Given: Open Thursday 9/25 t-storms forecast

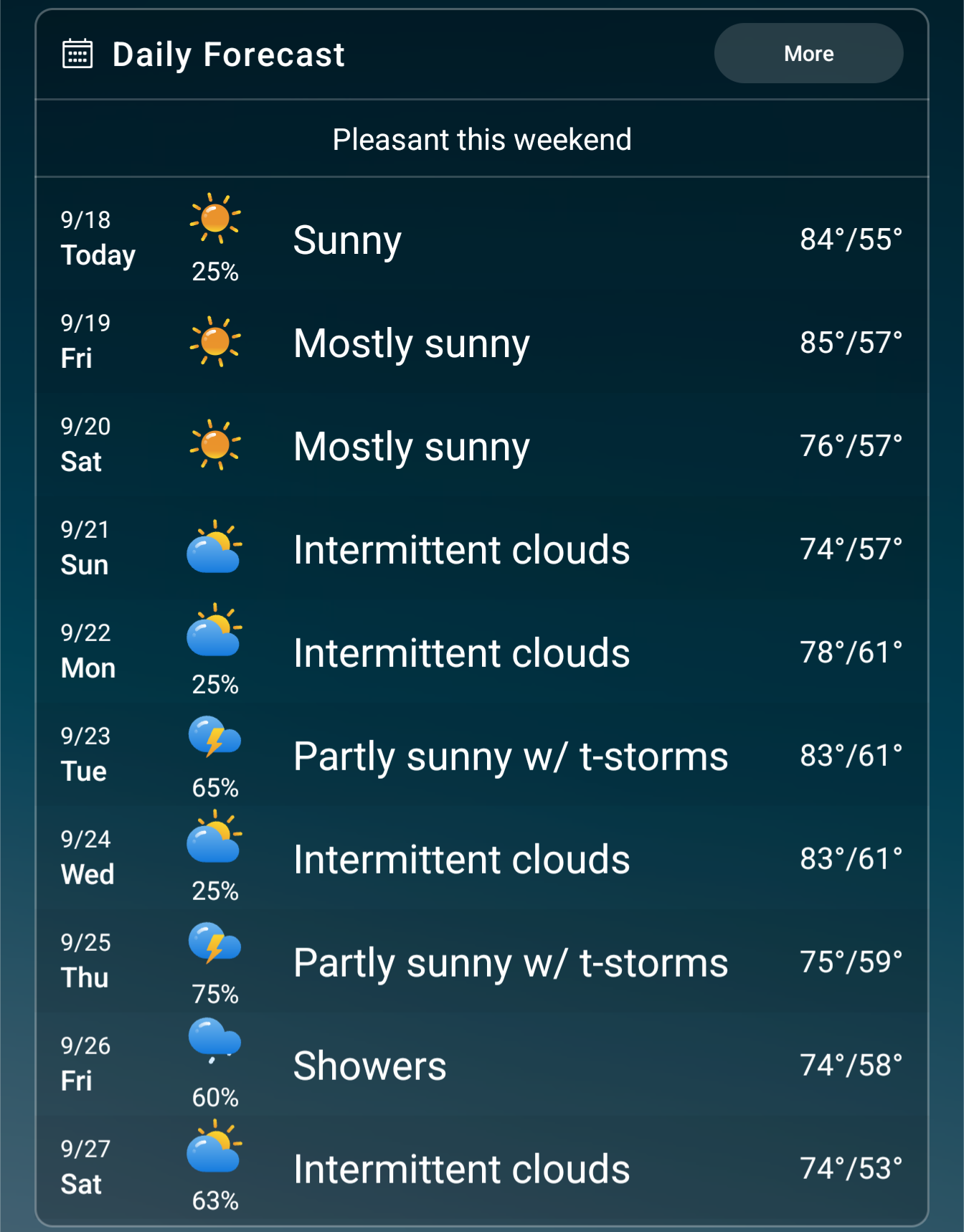Looking at the screenshot, I should click(482, 962).
